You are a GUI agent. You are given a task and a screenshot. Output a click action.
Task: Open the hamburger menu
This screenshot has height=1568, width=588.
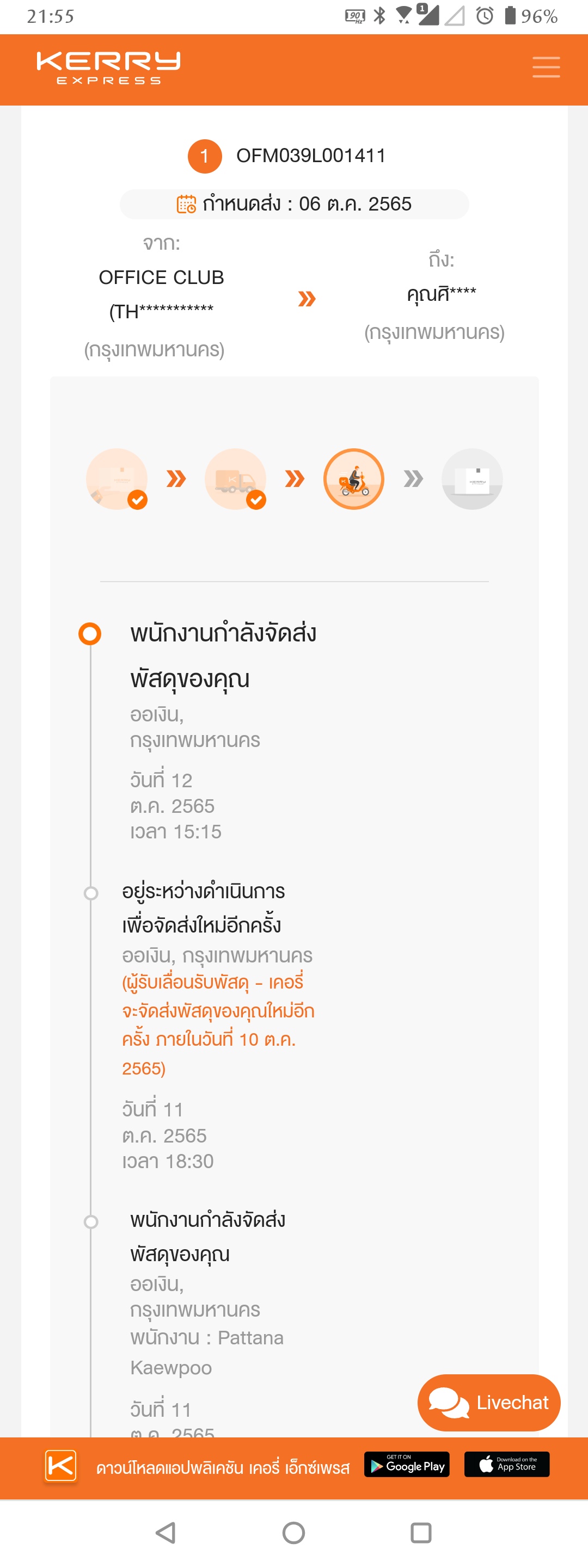546,67
